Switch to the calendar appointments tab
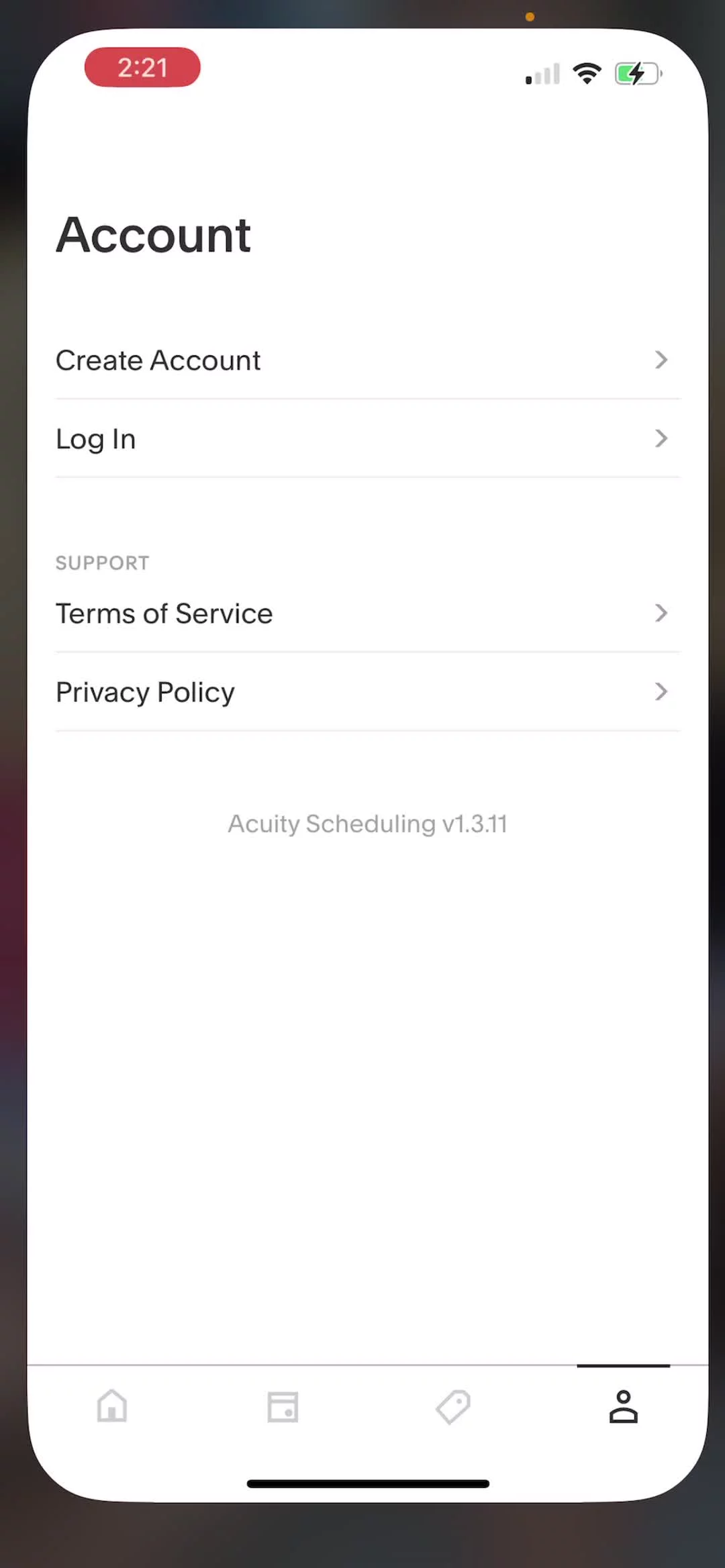The image size is (725, 1568). coord(283,1406)
